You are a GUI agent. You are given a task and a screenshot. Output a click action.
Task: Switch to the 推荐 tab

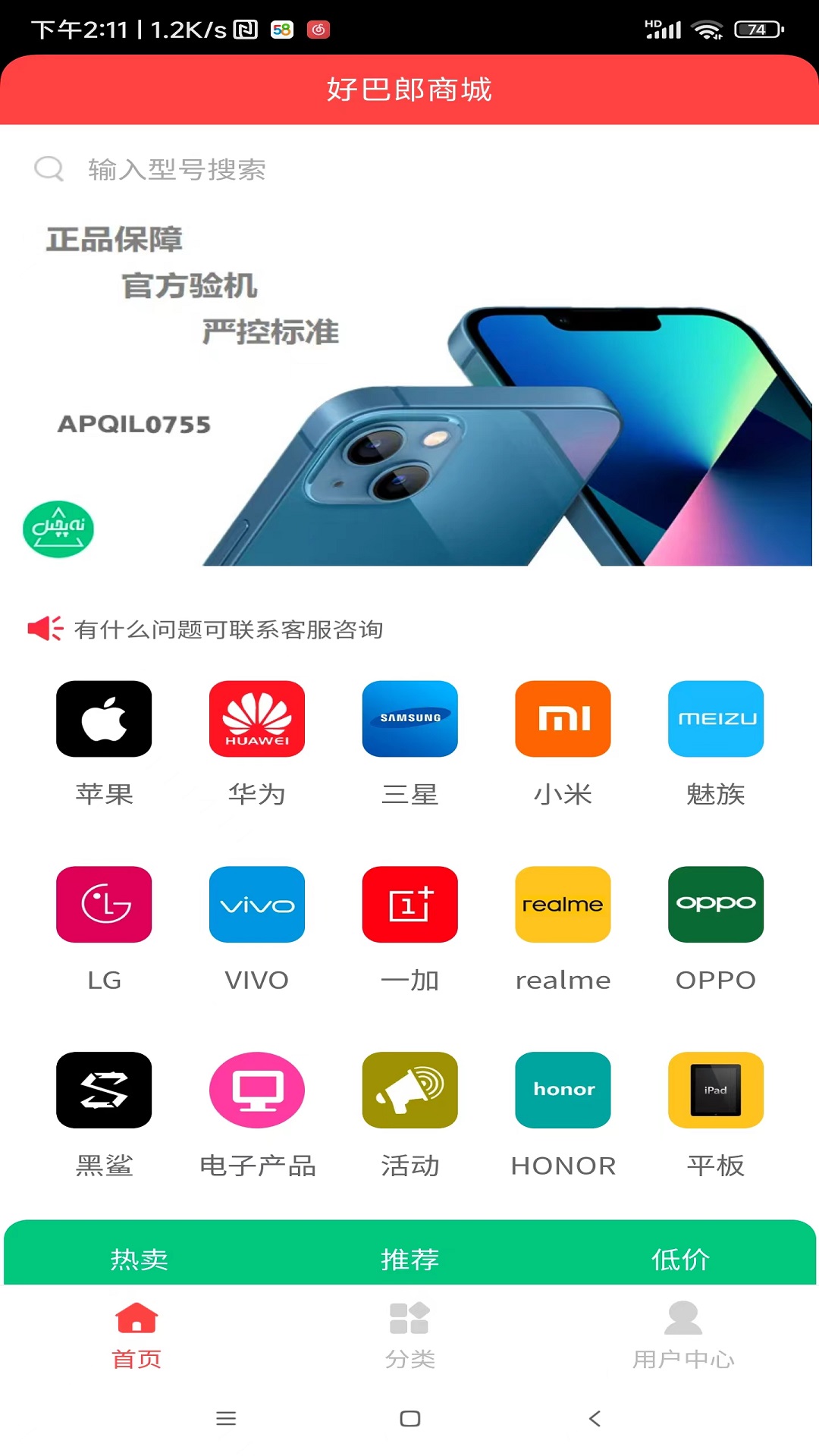409,1259
